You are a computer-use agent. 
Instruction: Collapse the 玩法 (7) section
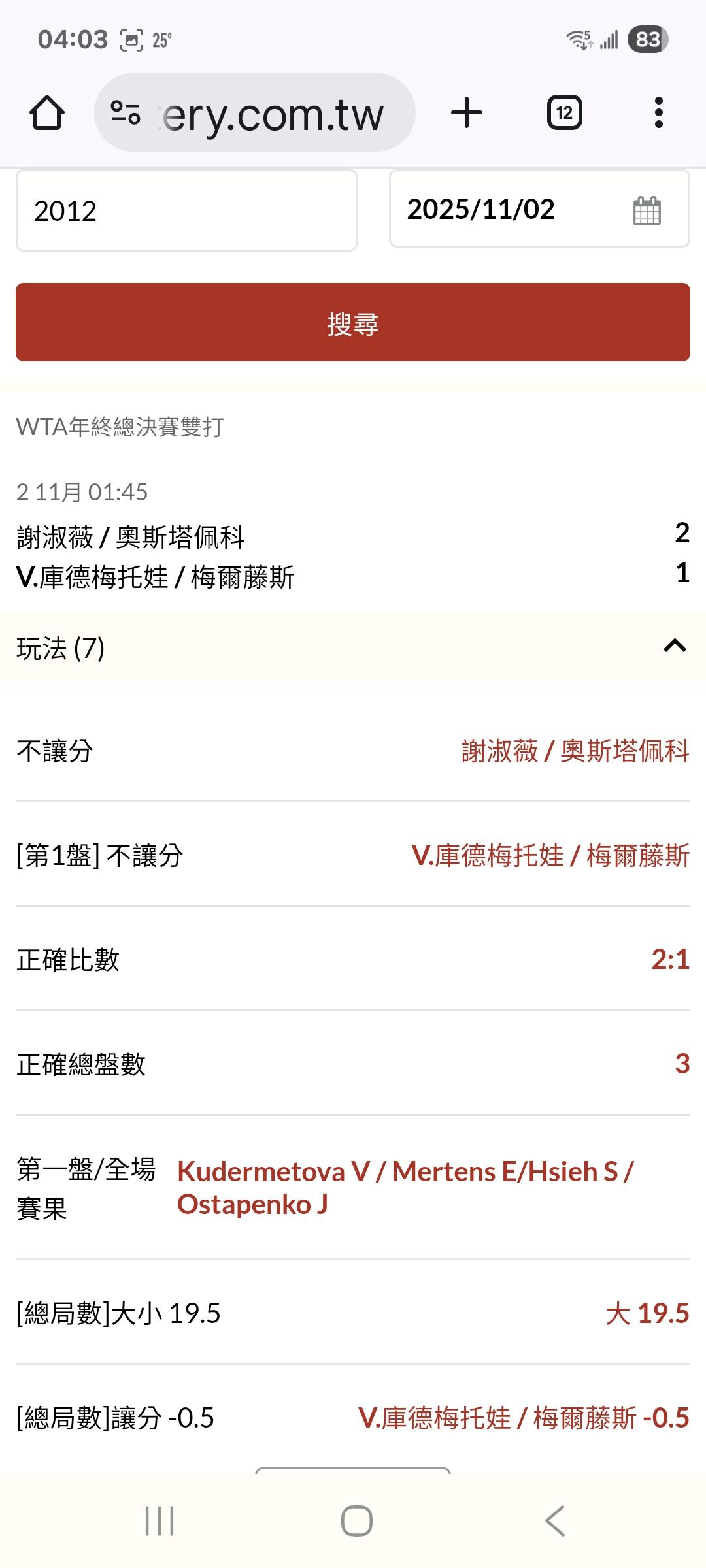click(353, 647)
